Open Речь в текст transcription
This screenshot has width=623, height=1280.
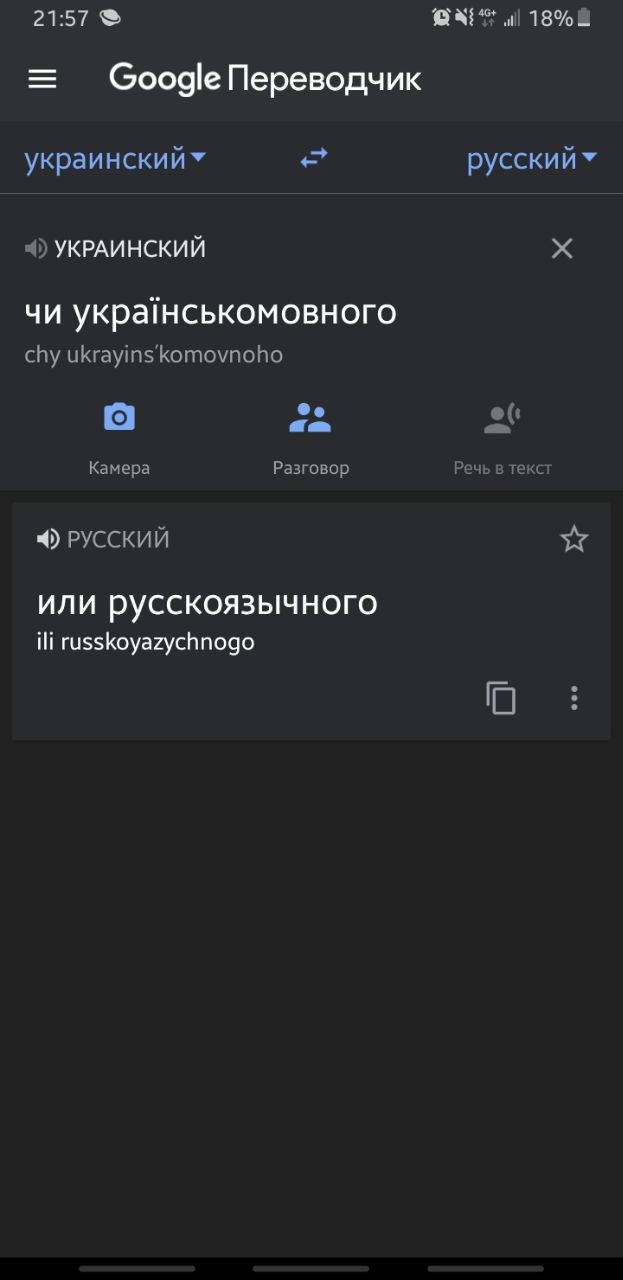(x=502, y=435)
